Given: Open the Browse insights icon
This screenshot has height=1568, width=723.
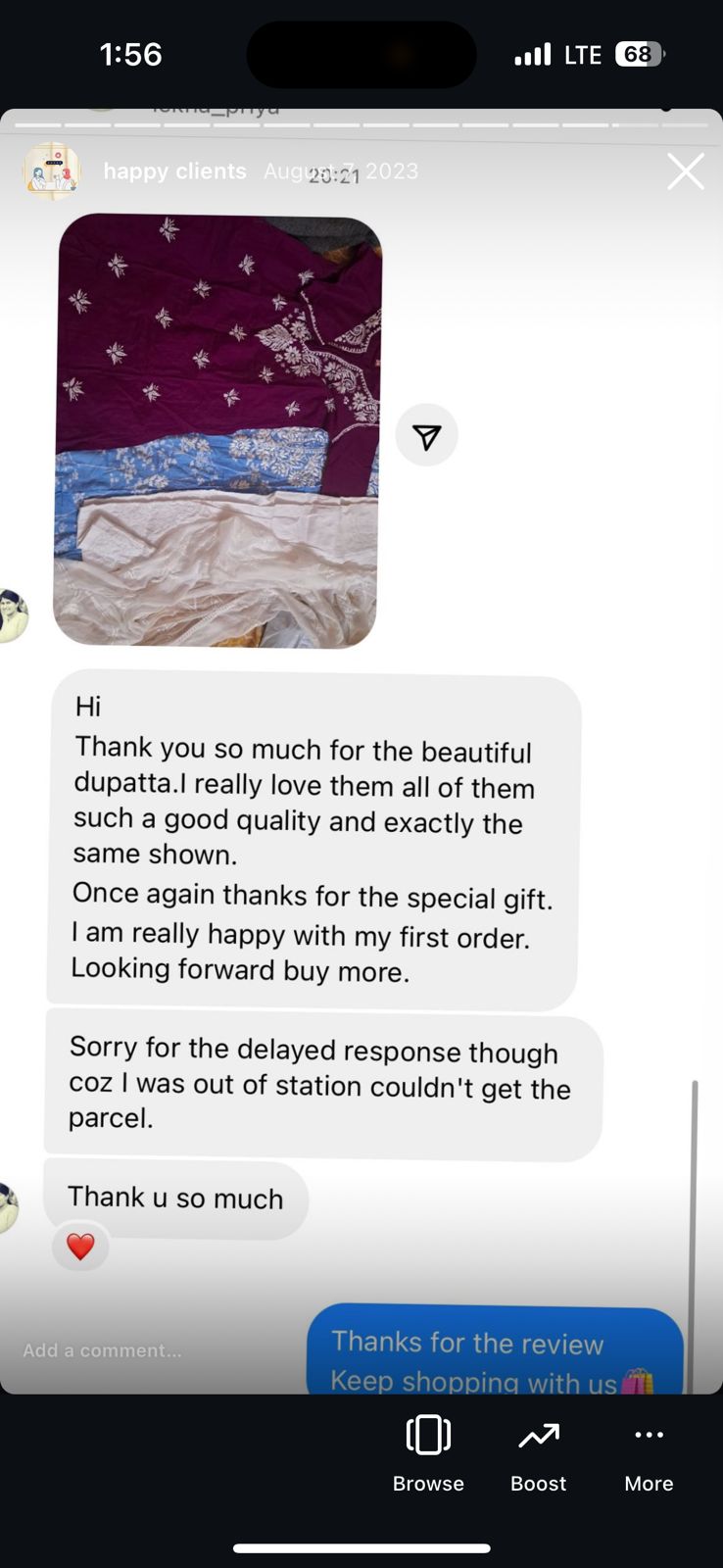Looking at the screenshot, I should [428, 1436].
